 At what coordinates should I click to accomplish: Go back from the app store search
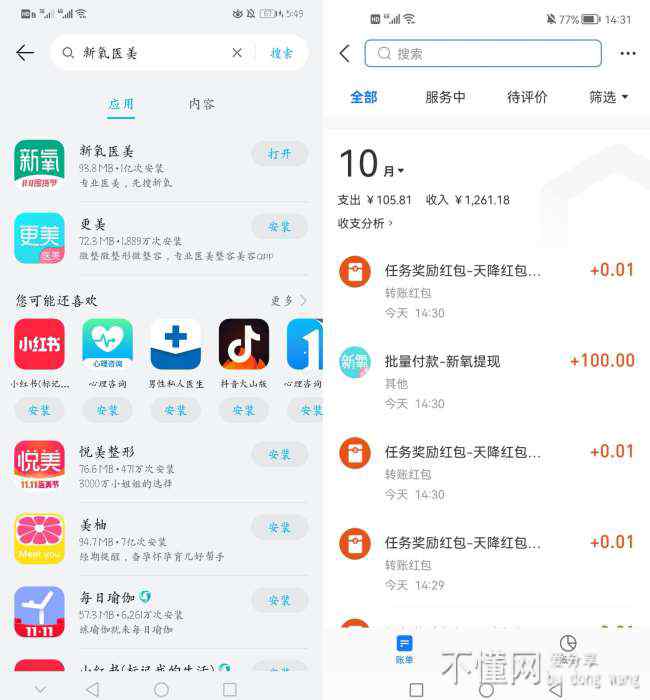coord(25,53)
